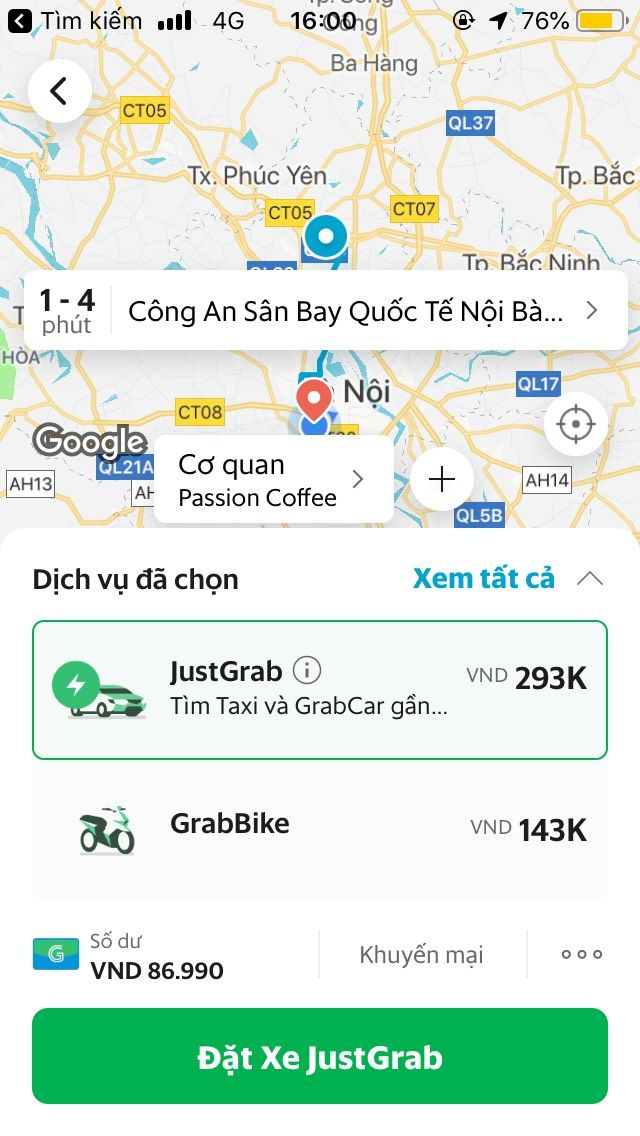Collapse the selected services panel

591,578
